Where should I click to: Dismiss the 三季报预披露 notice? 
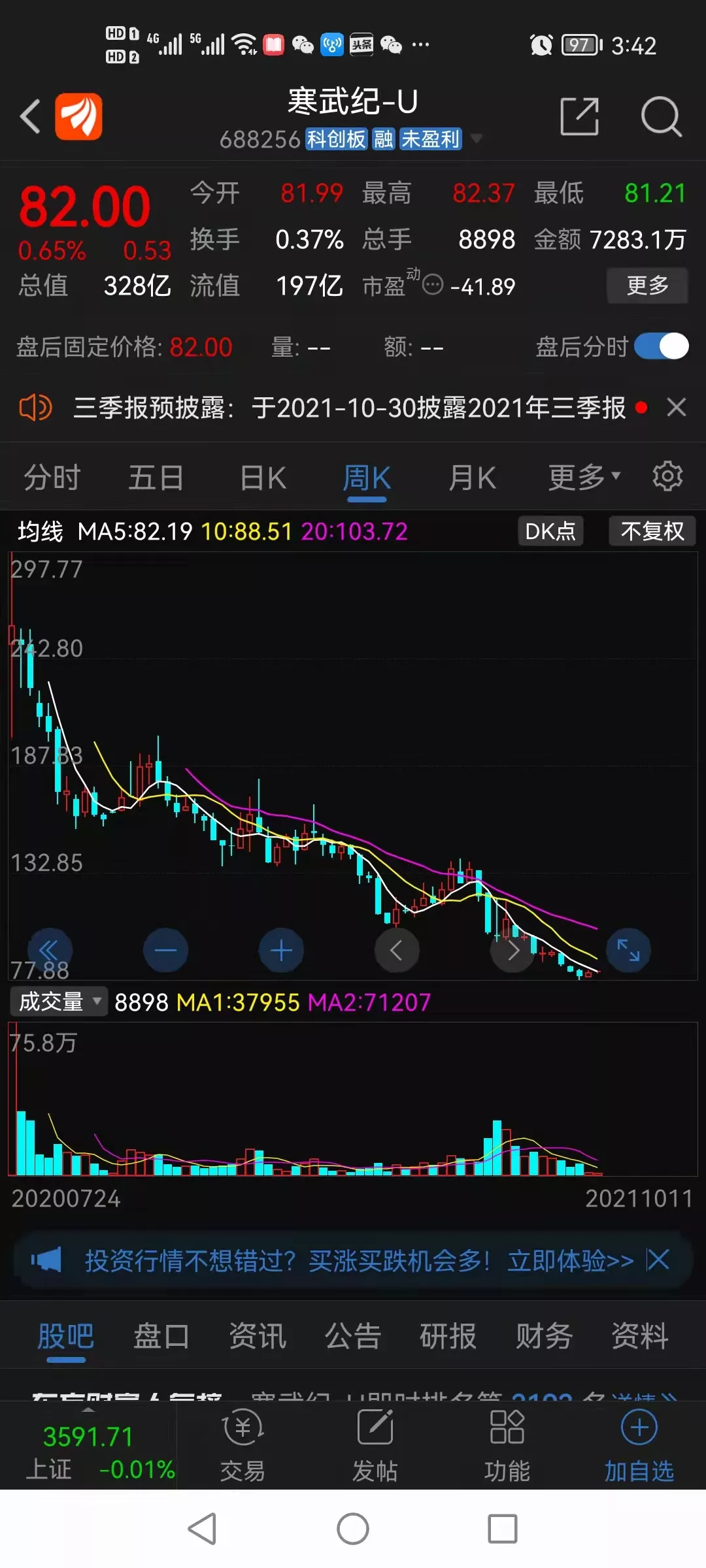click(677, 407)
